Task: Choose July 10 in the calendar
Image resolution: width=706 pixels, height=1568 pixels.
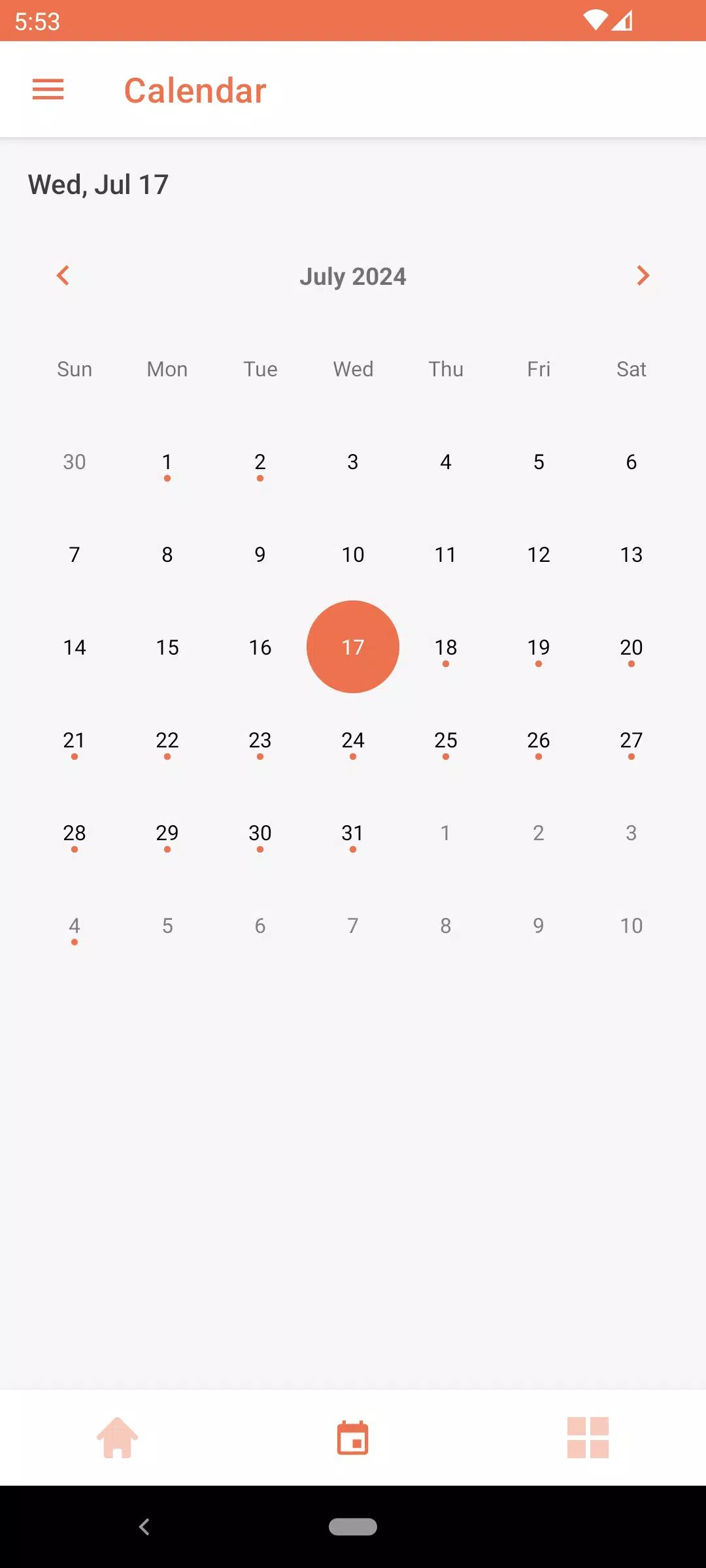Action: [x=353, y=555]
